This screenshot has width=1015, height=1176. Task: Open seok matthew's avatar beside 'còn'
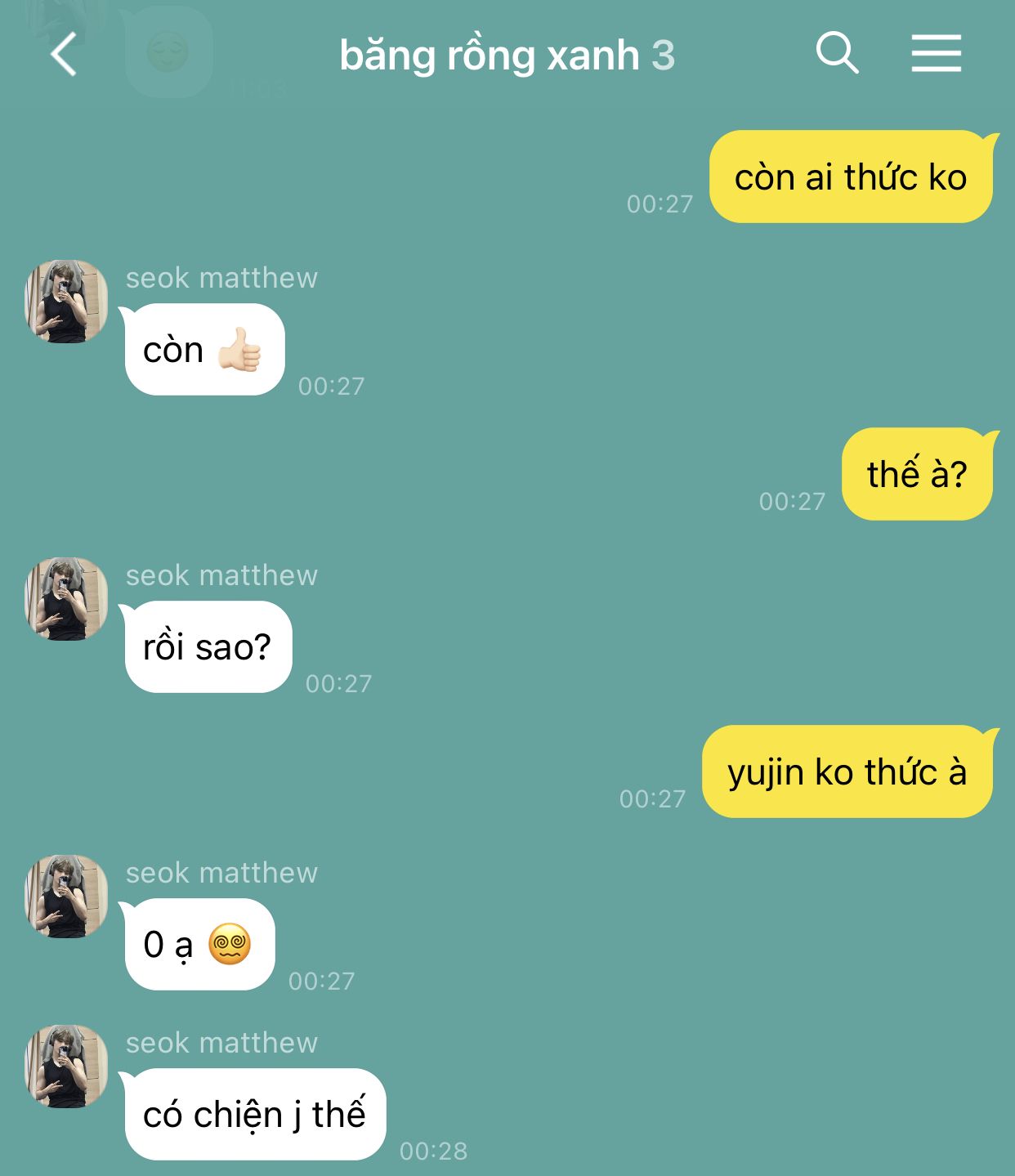point(67,302)
